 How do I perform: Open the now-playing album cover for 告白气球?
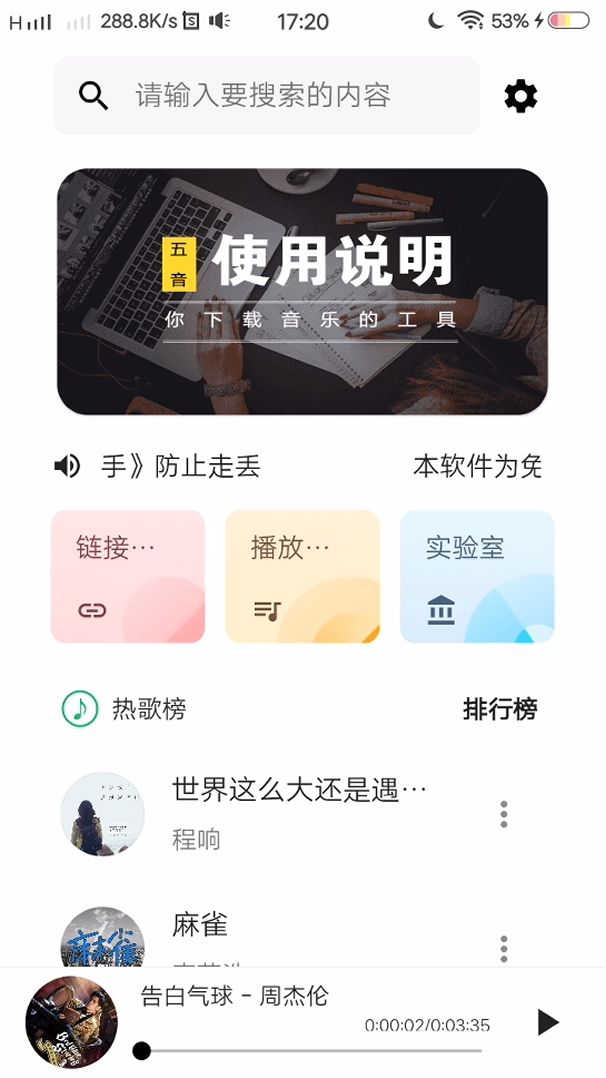click(71, 1022)
